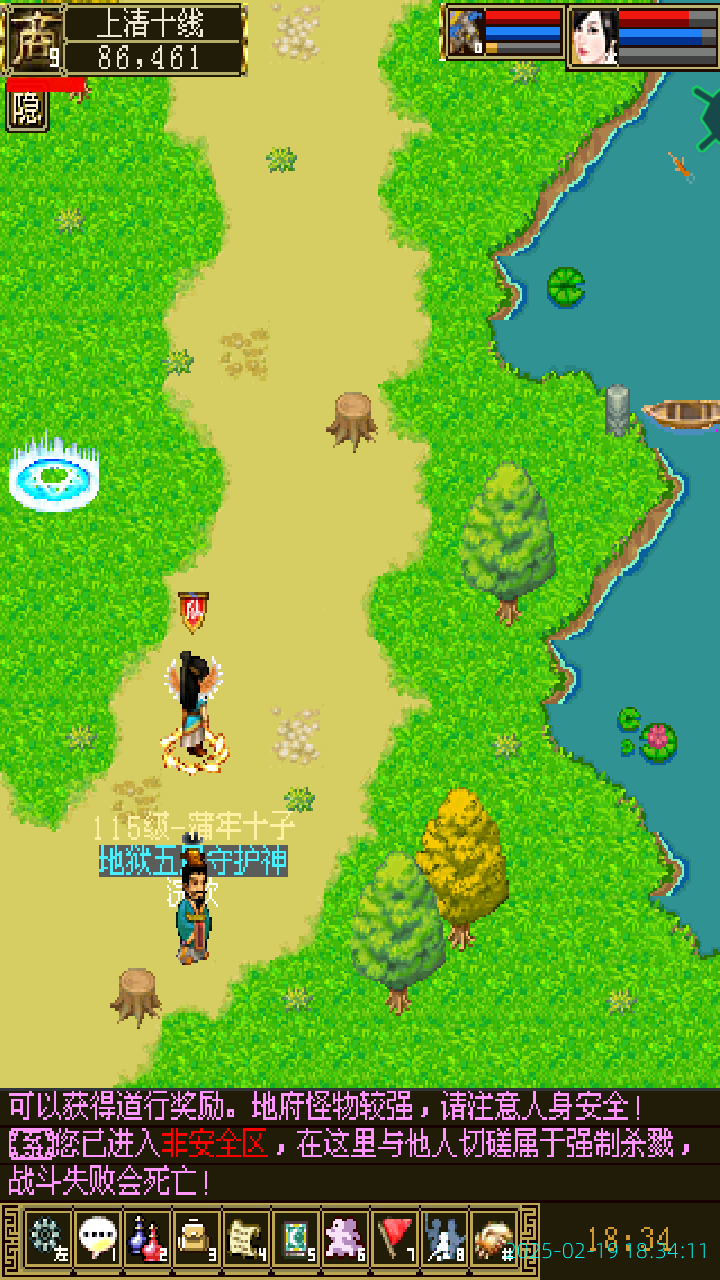Open the player character portrait
Image resolution: width=720 pixels, height=1280 pixels.
pyautogui.click(x=32, y=40)
